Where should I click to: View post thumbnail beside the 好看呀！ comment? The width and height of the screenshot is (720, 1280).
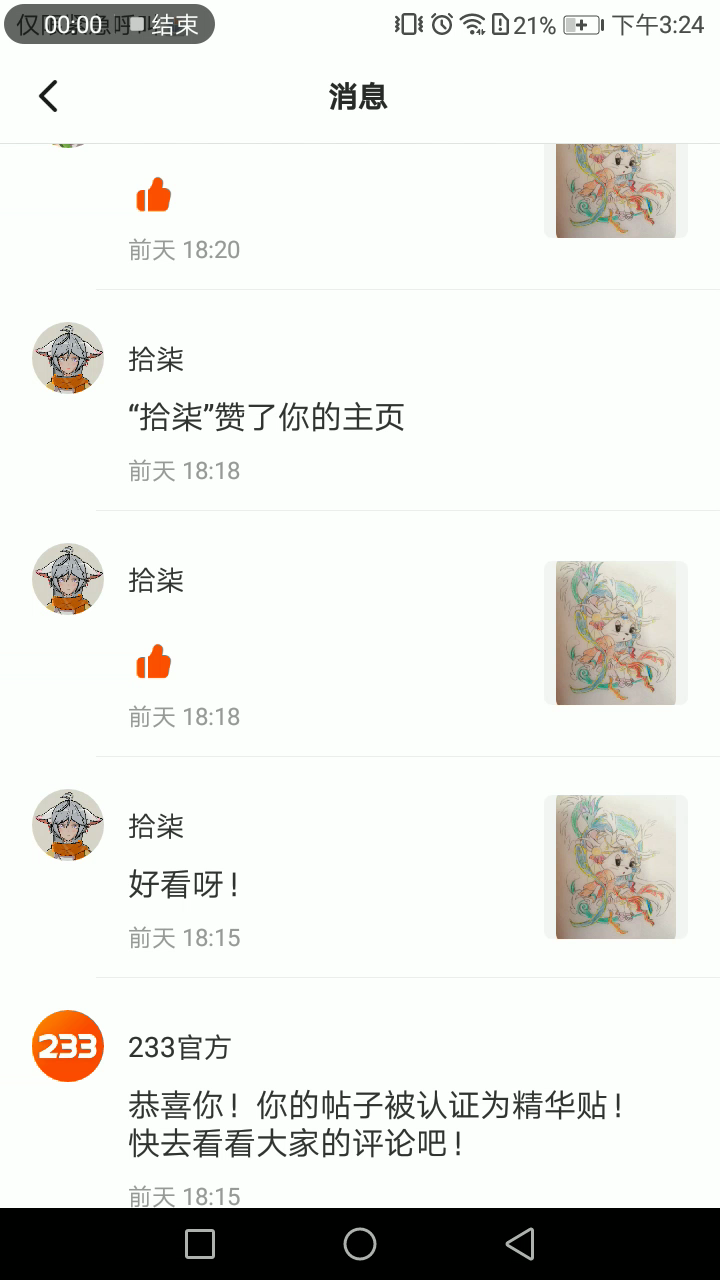point(615,867)
